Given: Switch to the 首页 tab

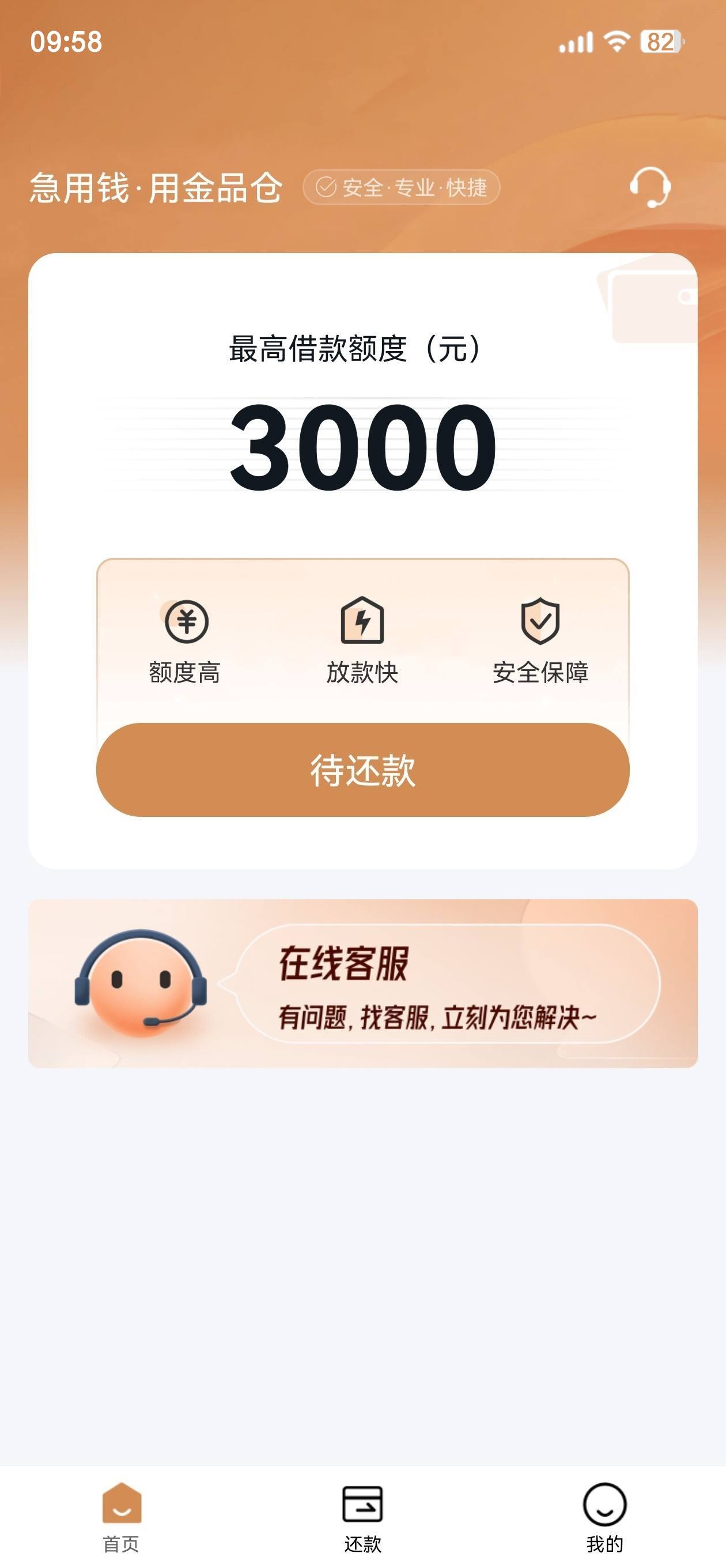Looking at the screenshot, I should pyautogui.click(x=121, y=1517).
